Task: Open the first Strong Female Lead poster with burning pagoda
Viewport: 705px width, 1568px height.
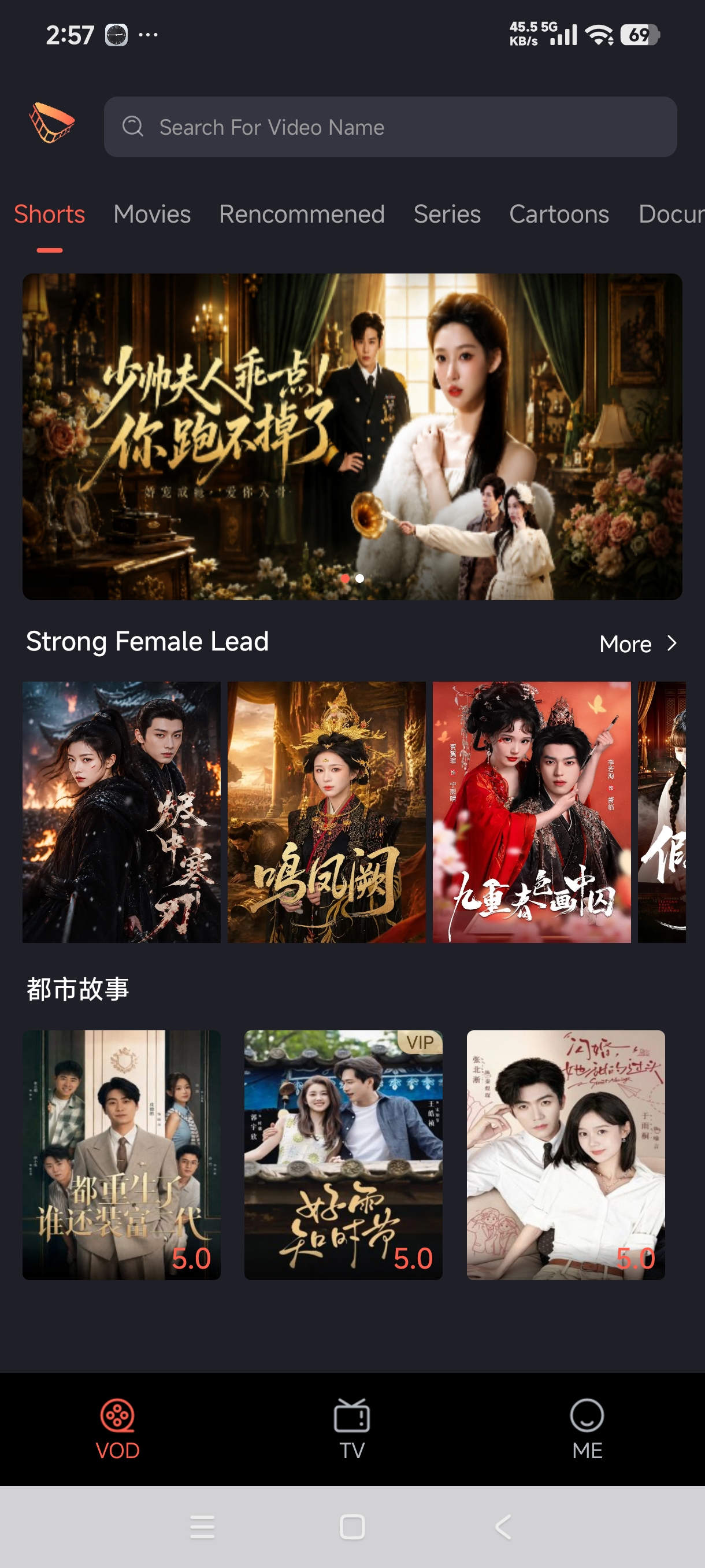Action: [x=122, y=812]
